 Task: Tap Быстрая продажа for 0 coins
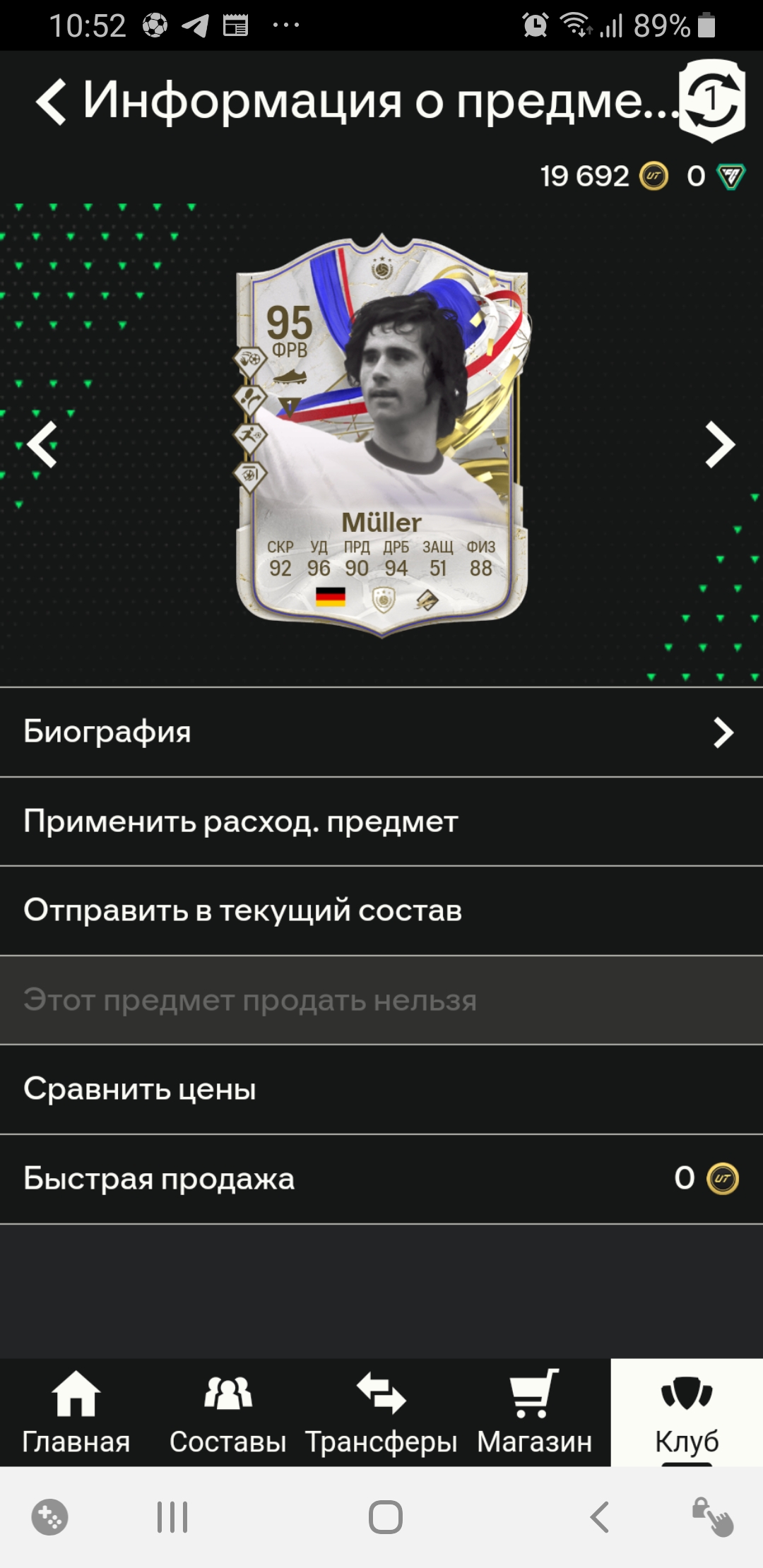click(381, 1179)
